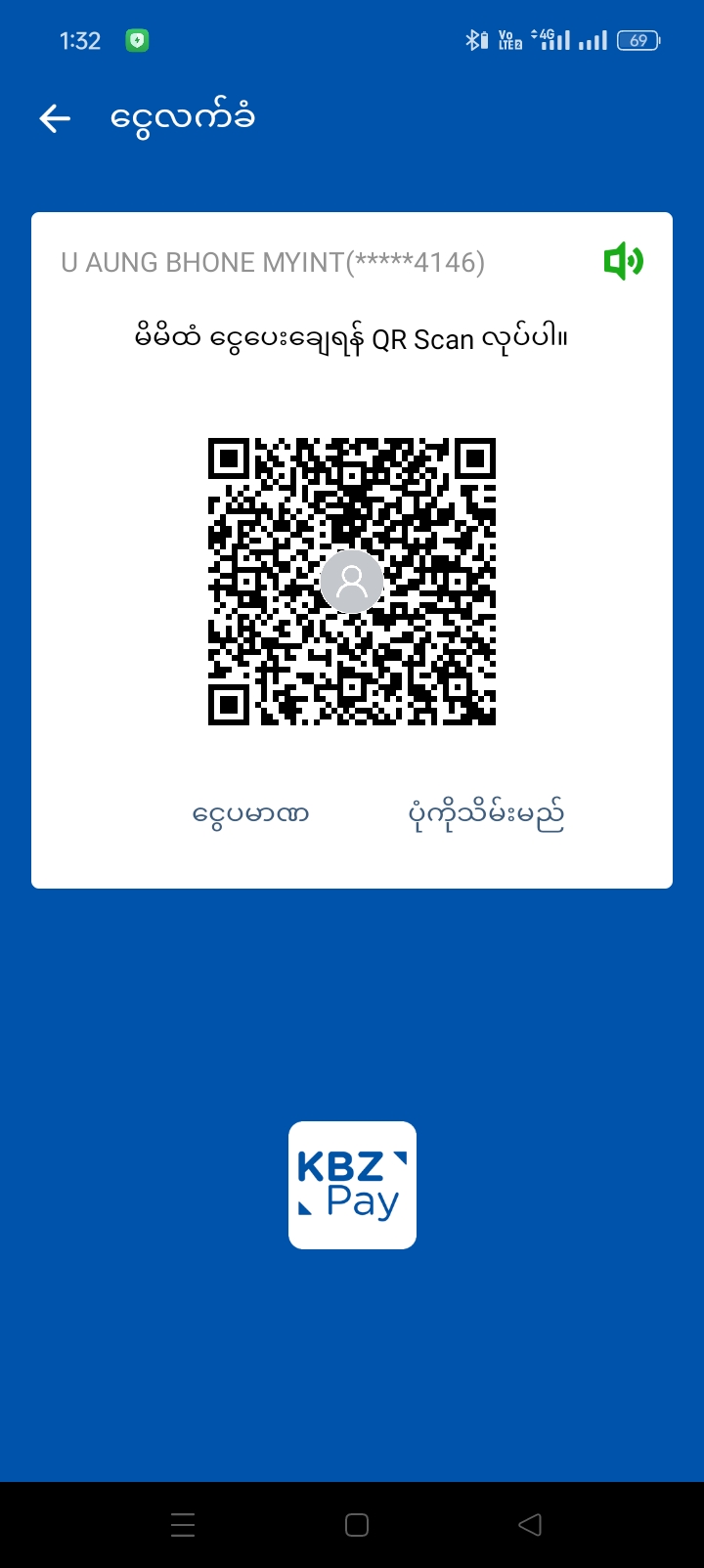Open the recent apps menu
The image size is (704, 1568).
coord(183,1524)
